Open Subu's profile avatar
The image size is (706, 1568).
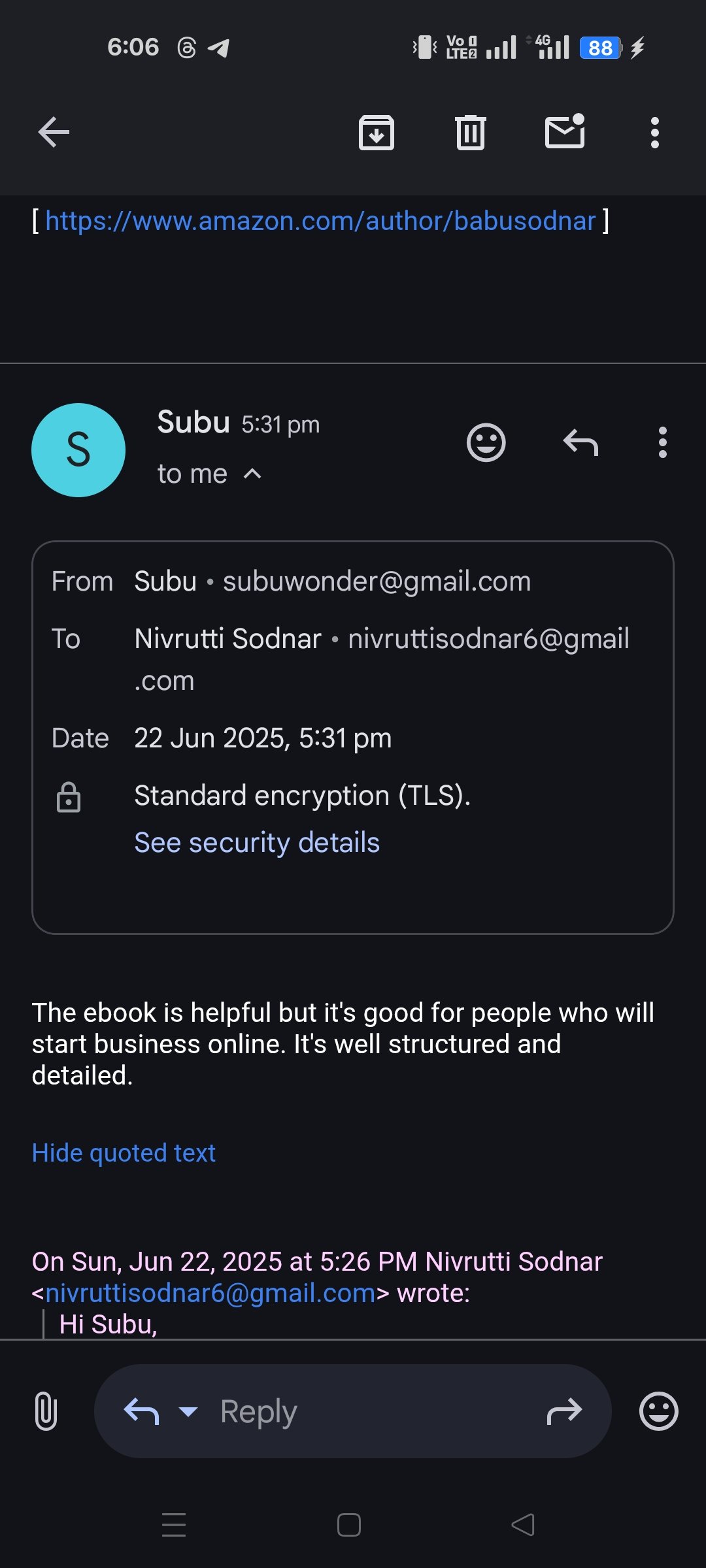[x=78, y=450]
